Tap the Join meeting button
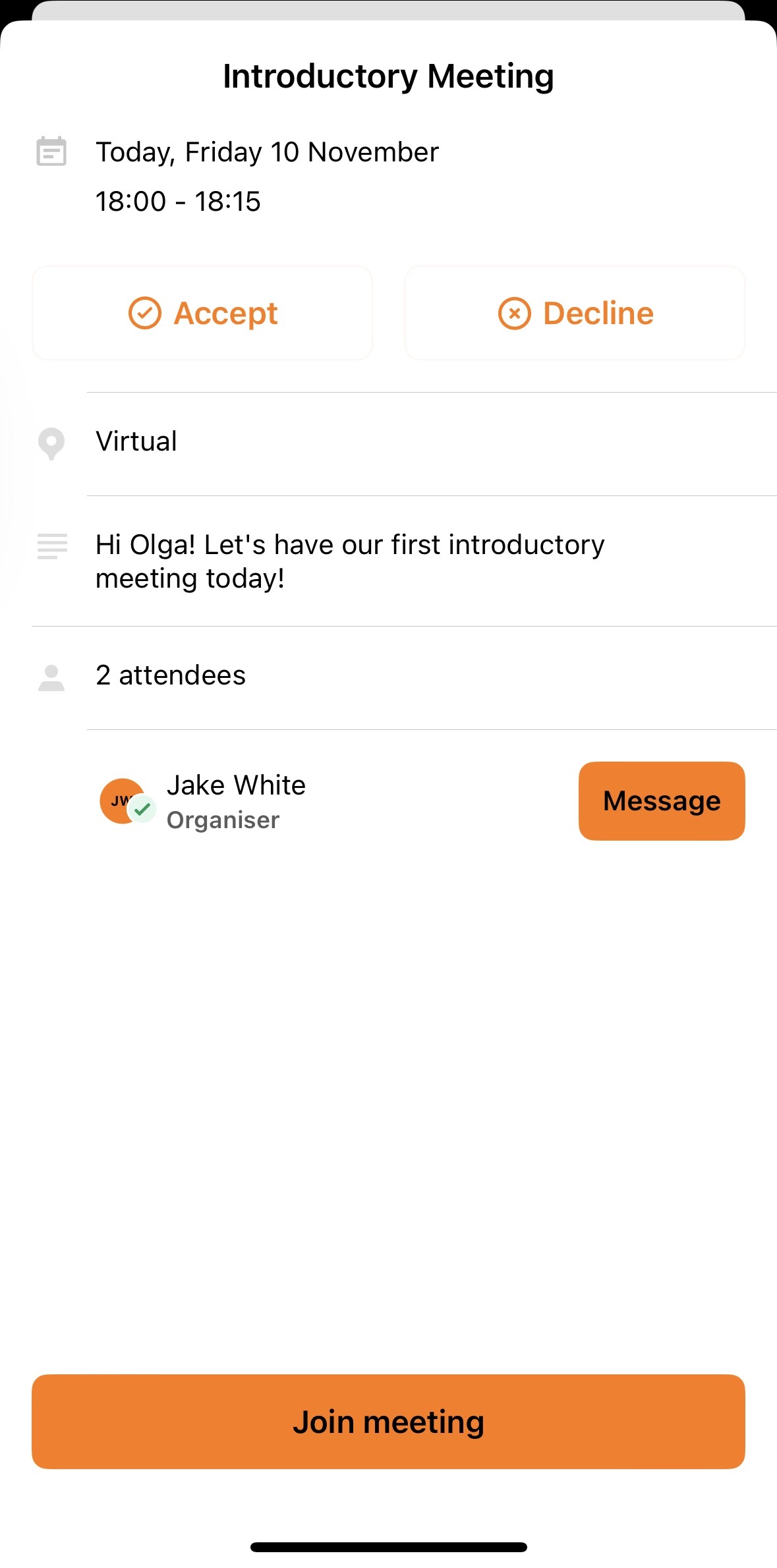This screenshot has width=777, height=1568. click(x=388, y=1422)
